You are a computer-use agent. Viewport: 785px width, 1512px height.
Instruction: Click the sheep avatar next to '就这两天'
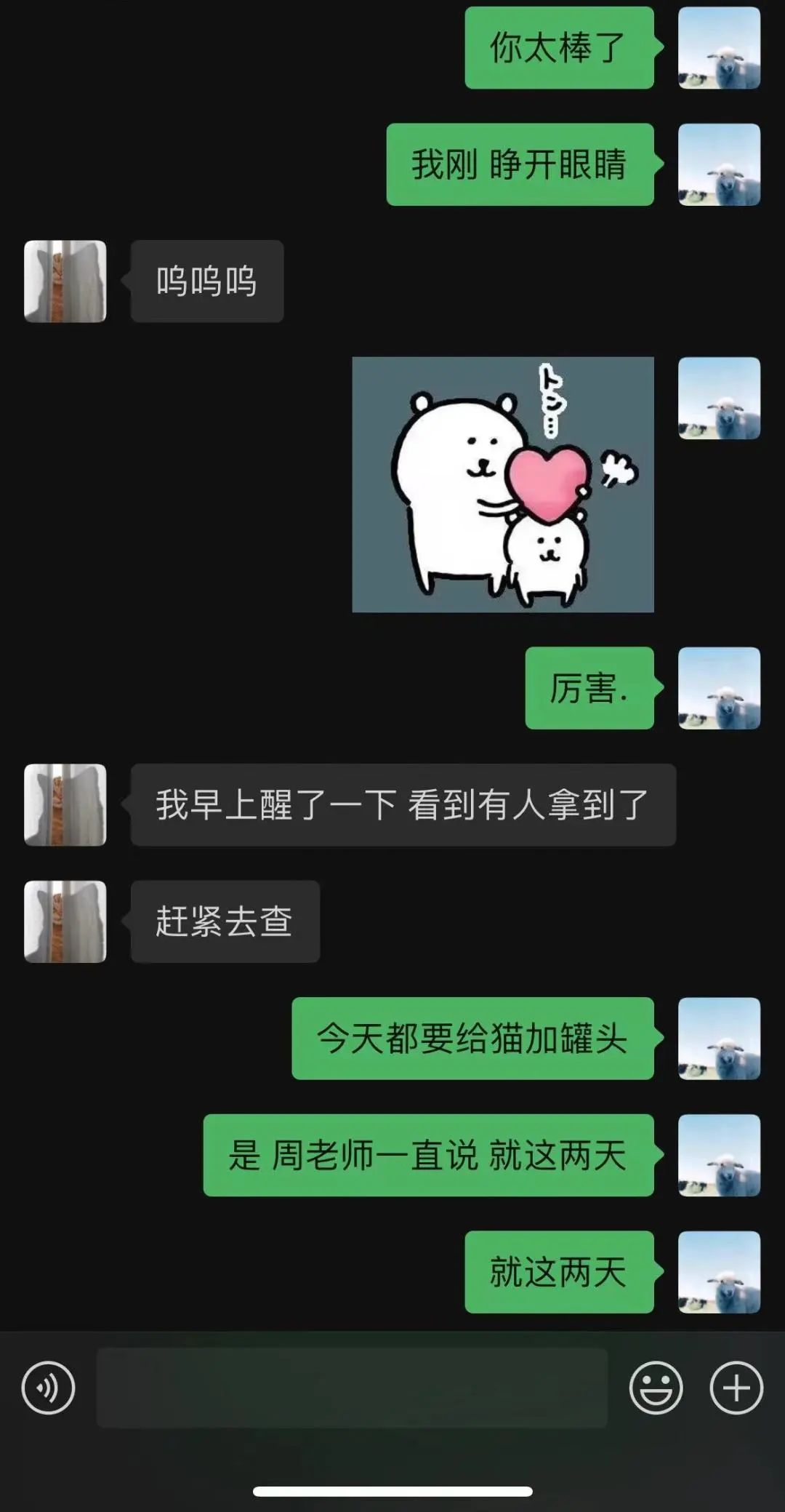[720, 1273]
